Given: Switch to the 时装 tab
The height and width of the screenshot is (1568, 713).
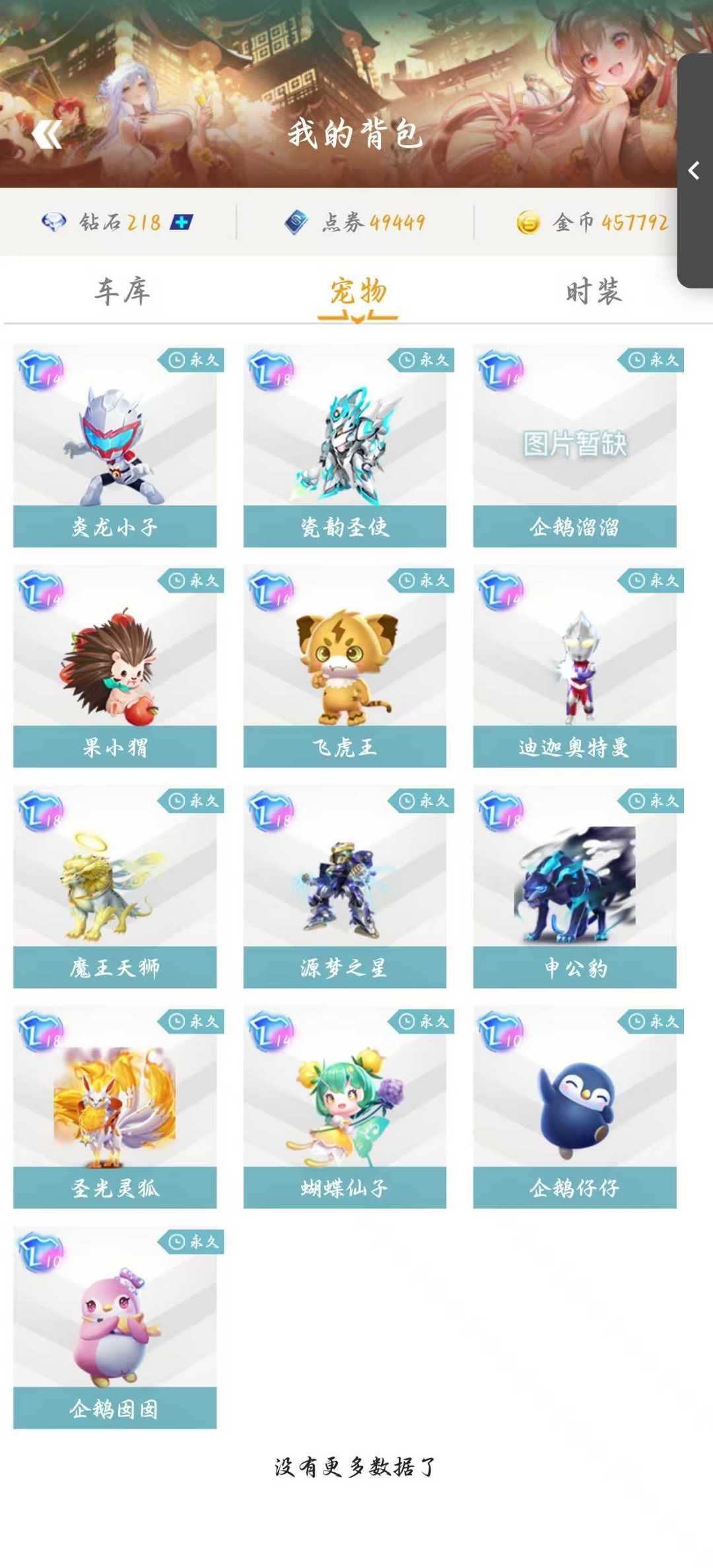Looking at the screenshot, I should (x=593, y=291).
